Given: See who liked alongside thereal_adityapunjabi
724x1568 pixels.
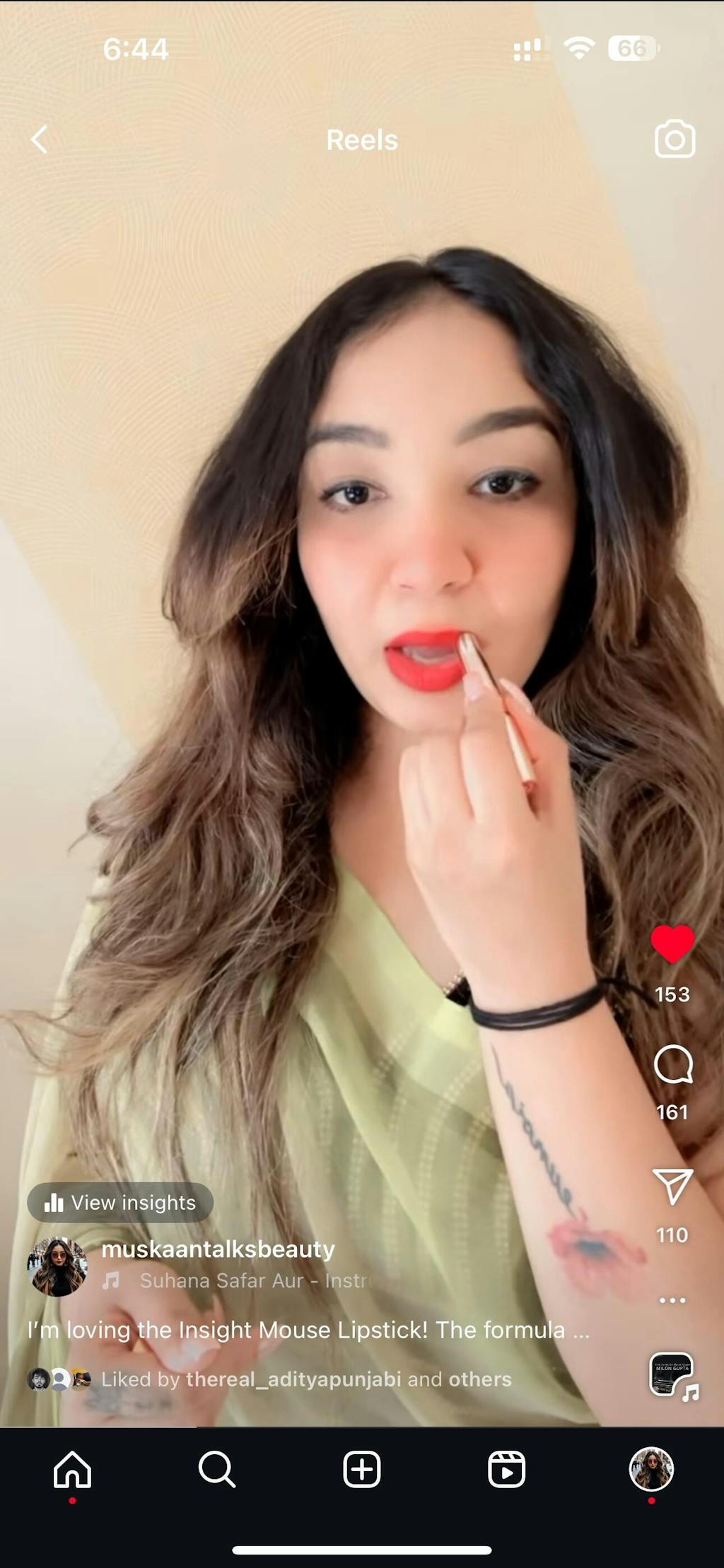Looking at the screenshot, I should tap(479, 1379).
